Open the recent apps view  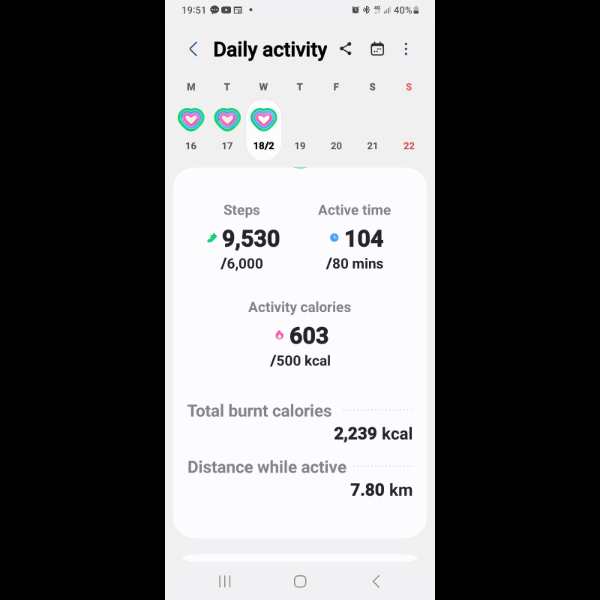click(225, 581)
